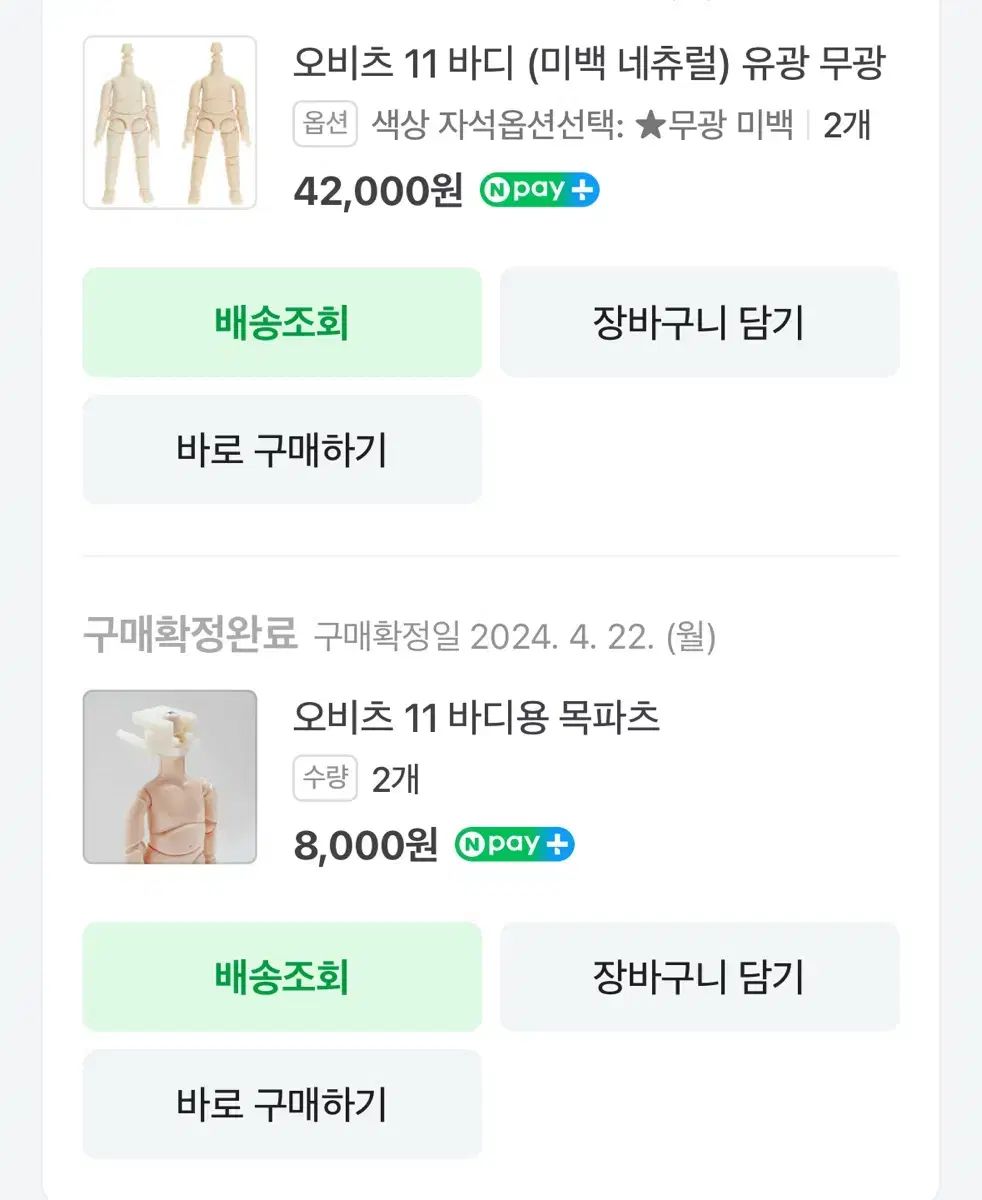Open the 오비츠 11 바디 product thumbnail
Viewport: 982px width, 1200px height.
[170, 122]
